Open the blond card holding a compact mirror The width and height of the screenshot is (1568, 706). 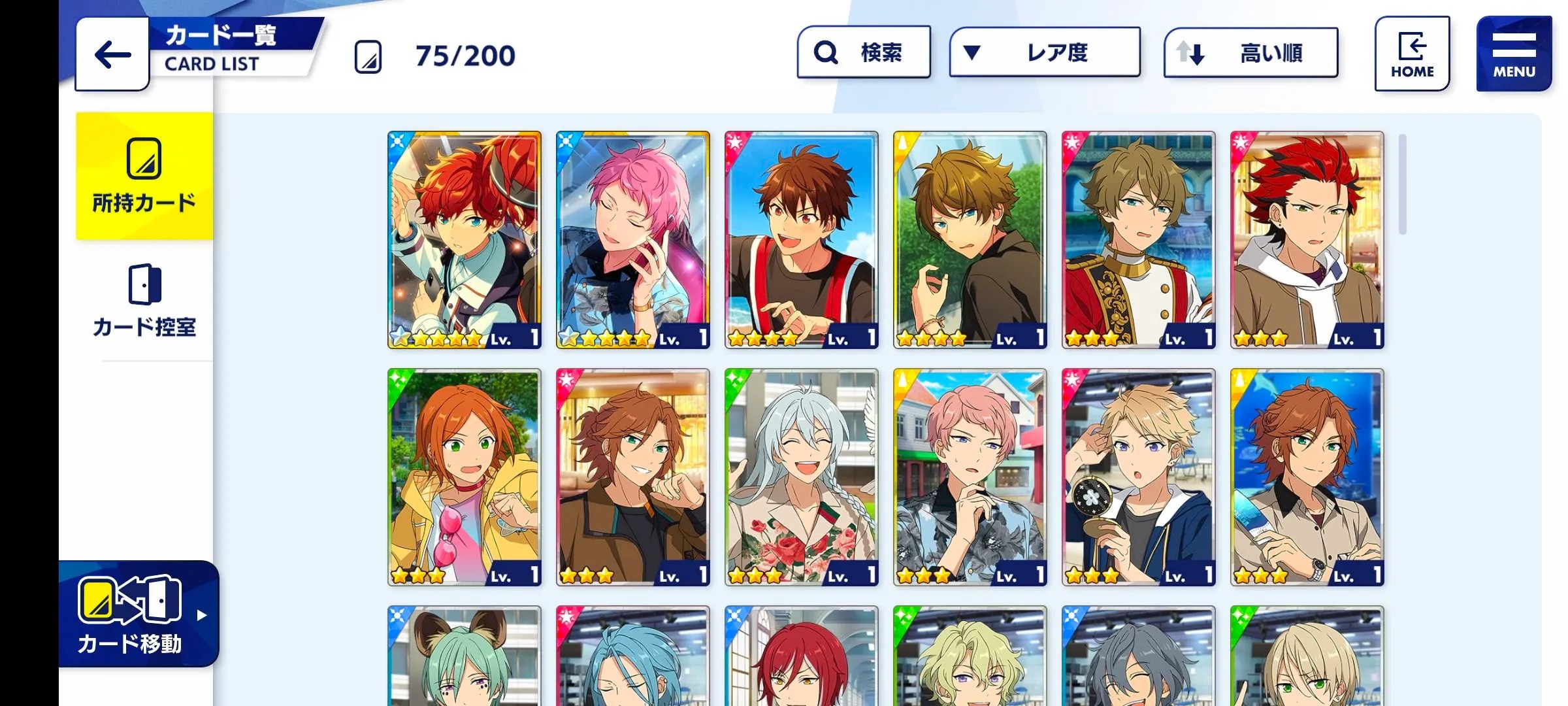pyautogui.click(x=1138, y=477)
